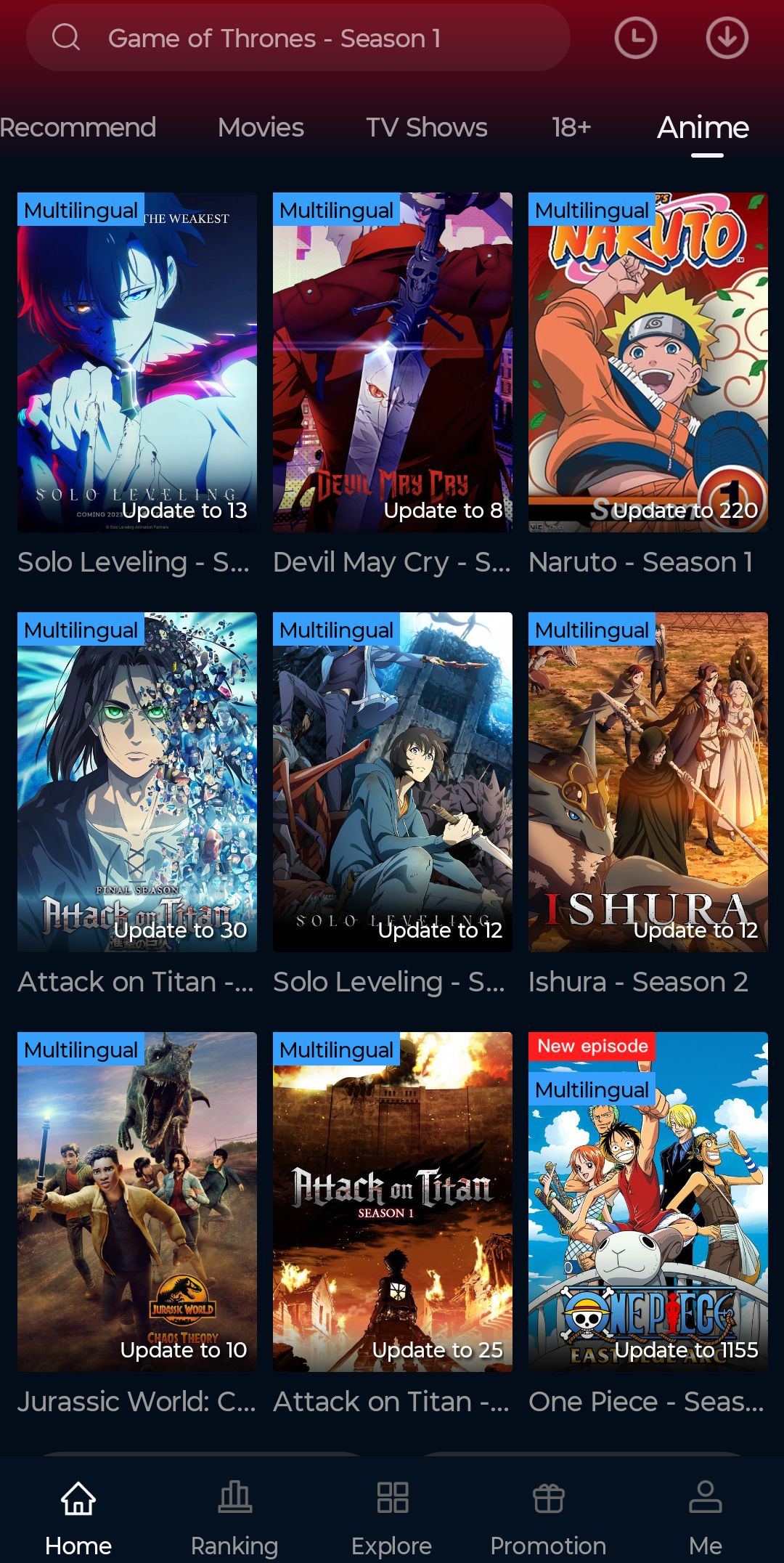The image size is (784, 1563).
Task: Switch to the Recommend tab
Action: point(78,128)
